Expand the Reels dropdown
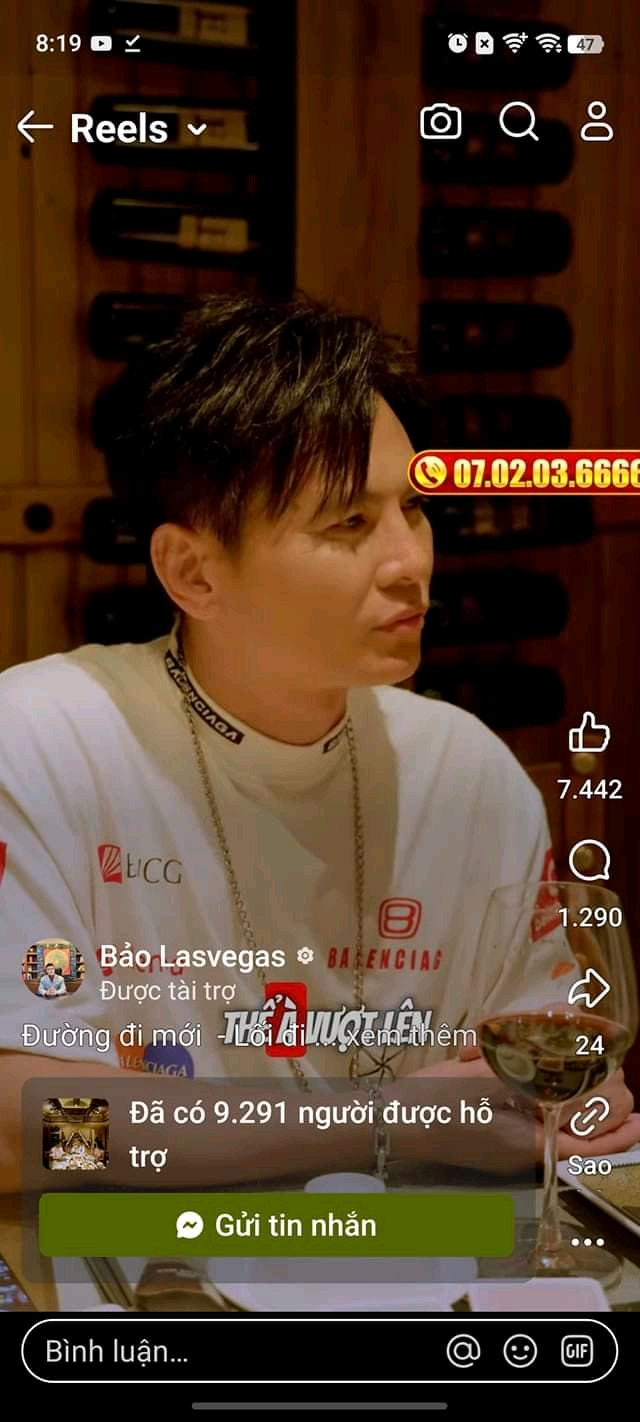Image resolution: width=640 pixels, height=1422 pixels. (197, 129)
